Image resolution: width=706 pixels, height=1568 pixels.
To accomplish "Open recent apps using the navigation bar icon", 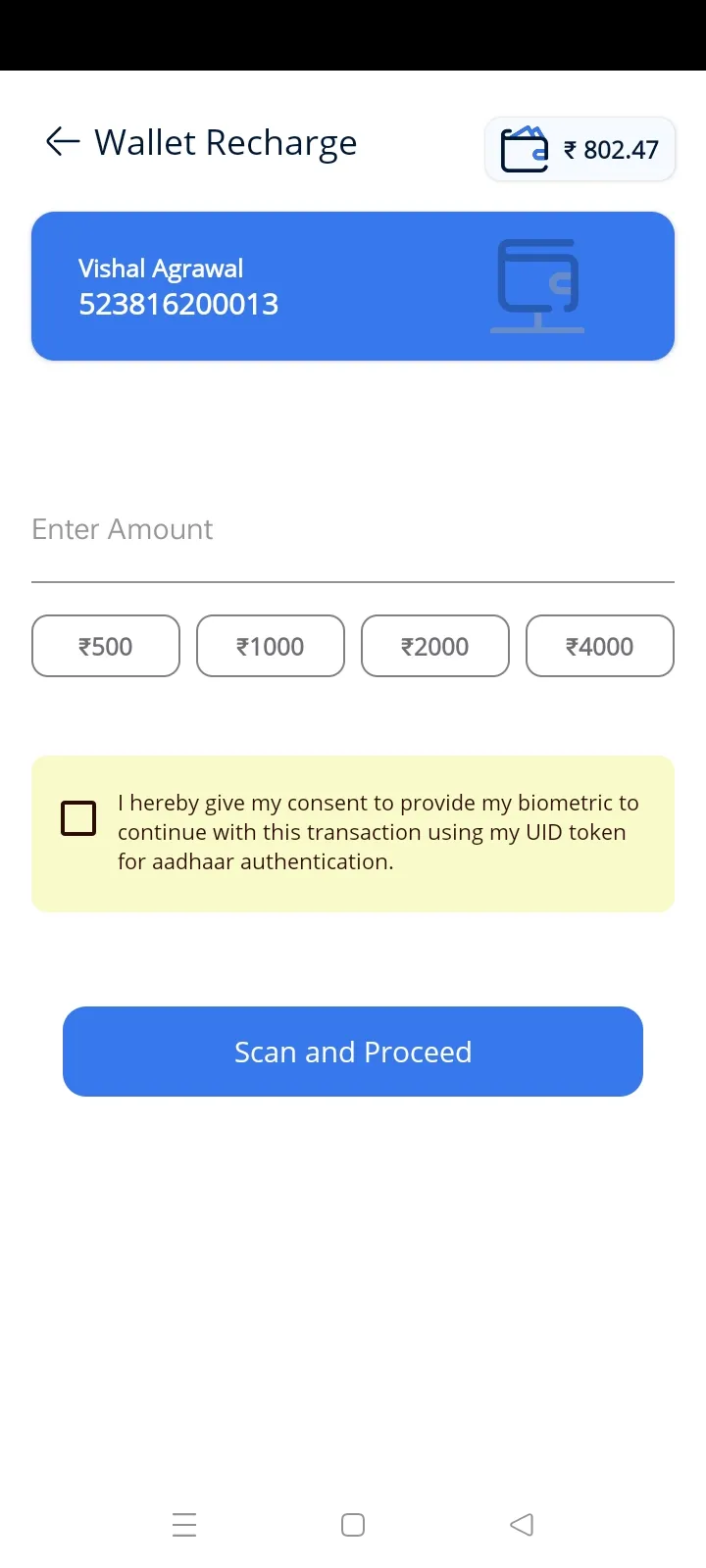I will (184, 1524).
